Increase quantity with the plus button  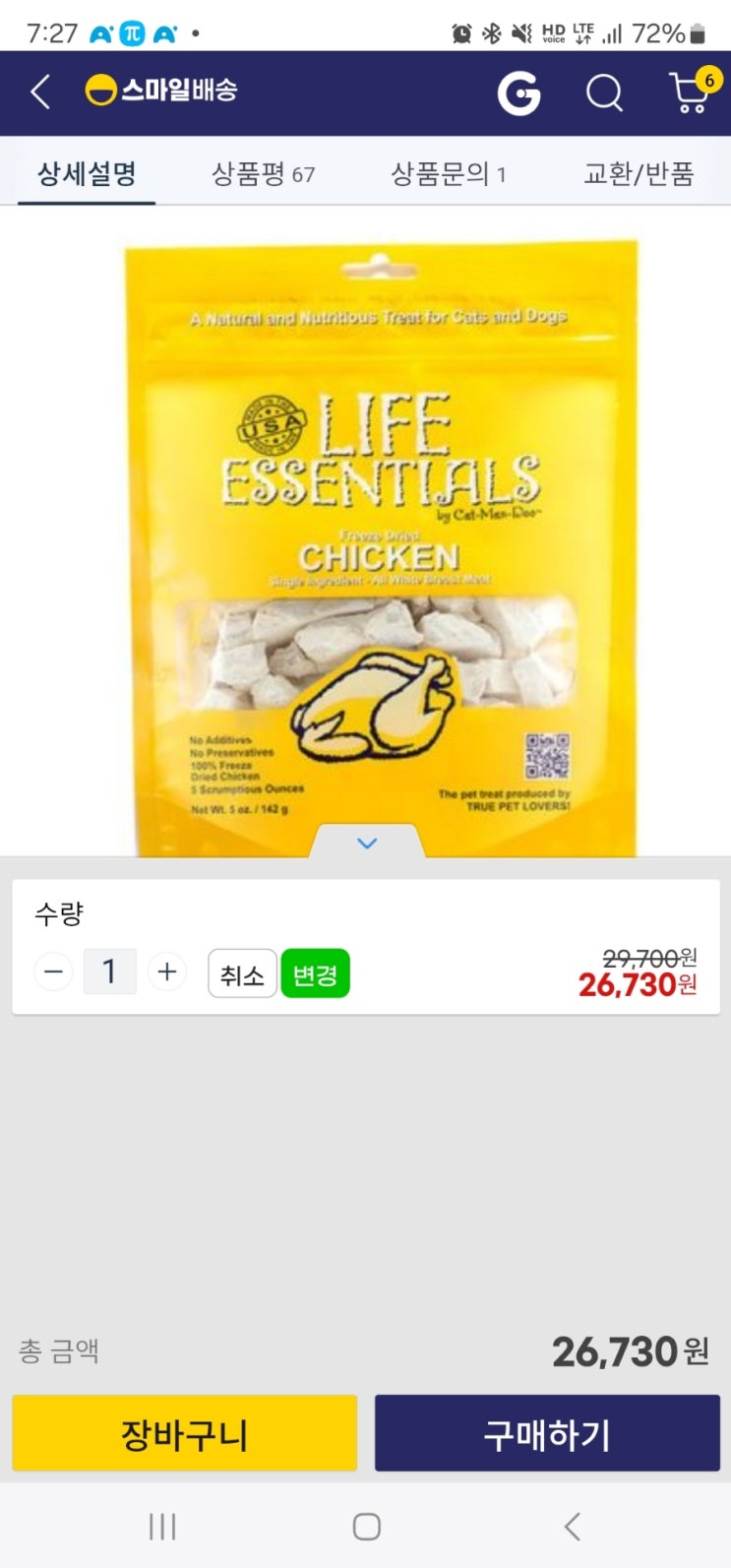[167, 972]
